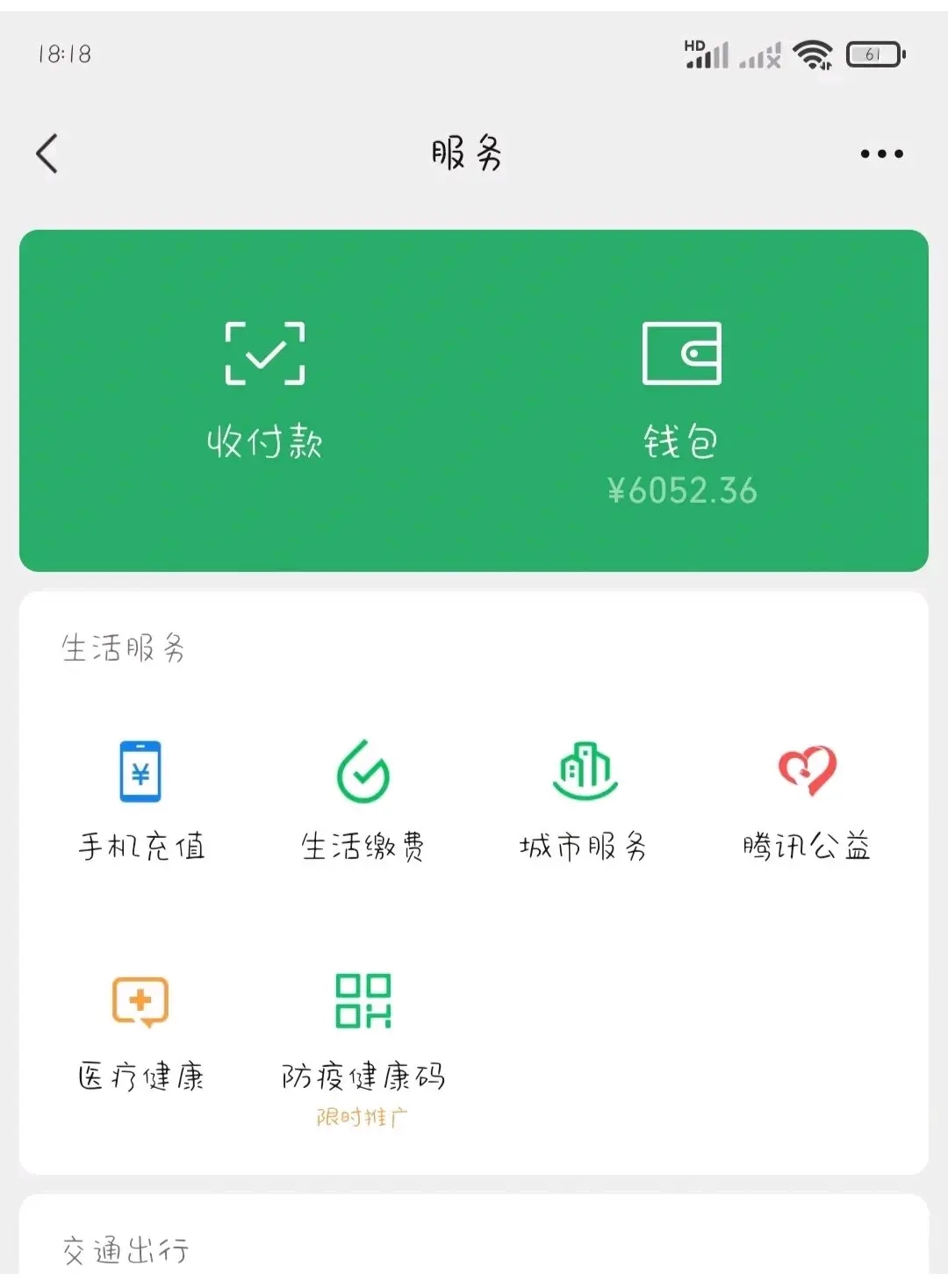Open the three-dot overflow menu
Image resolution: width=948 pixels, height=1288 pixels.
[881, 154]
